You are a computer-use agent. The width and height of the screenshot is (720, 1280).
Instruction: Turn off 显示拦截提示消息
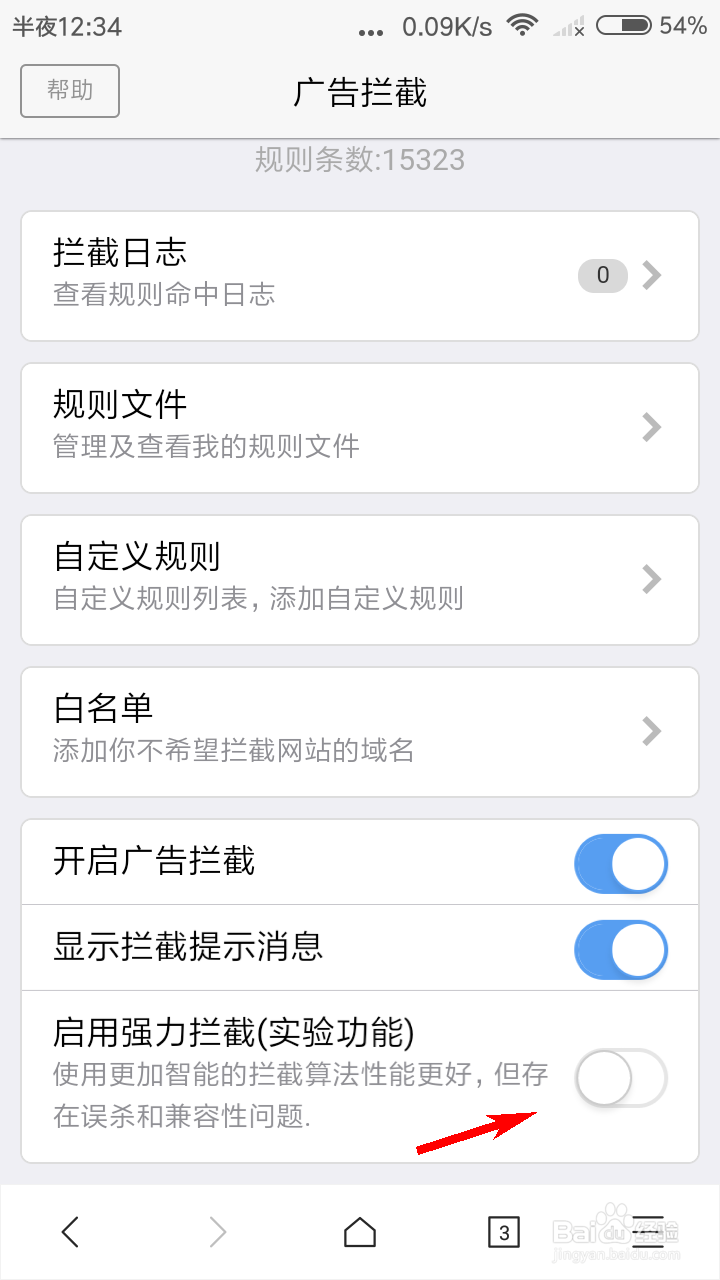(621, 949)
